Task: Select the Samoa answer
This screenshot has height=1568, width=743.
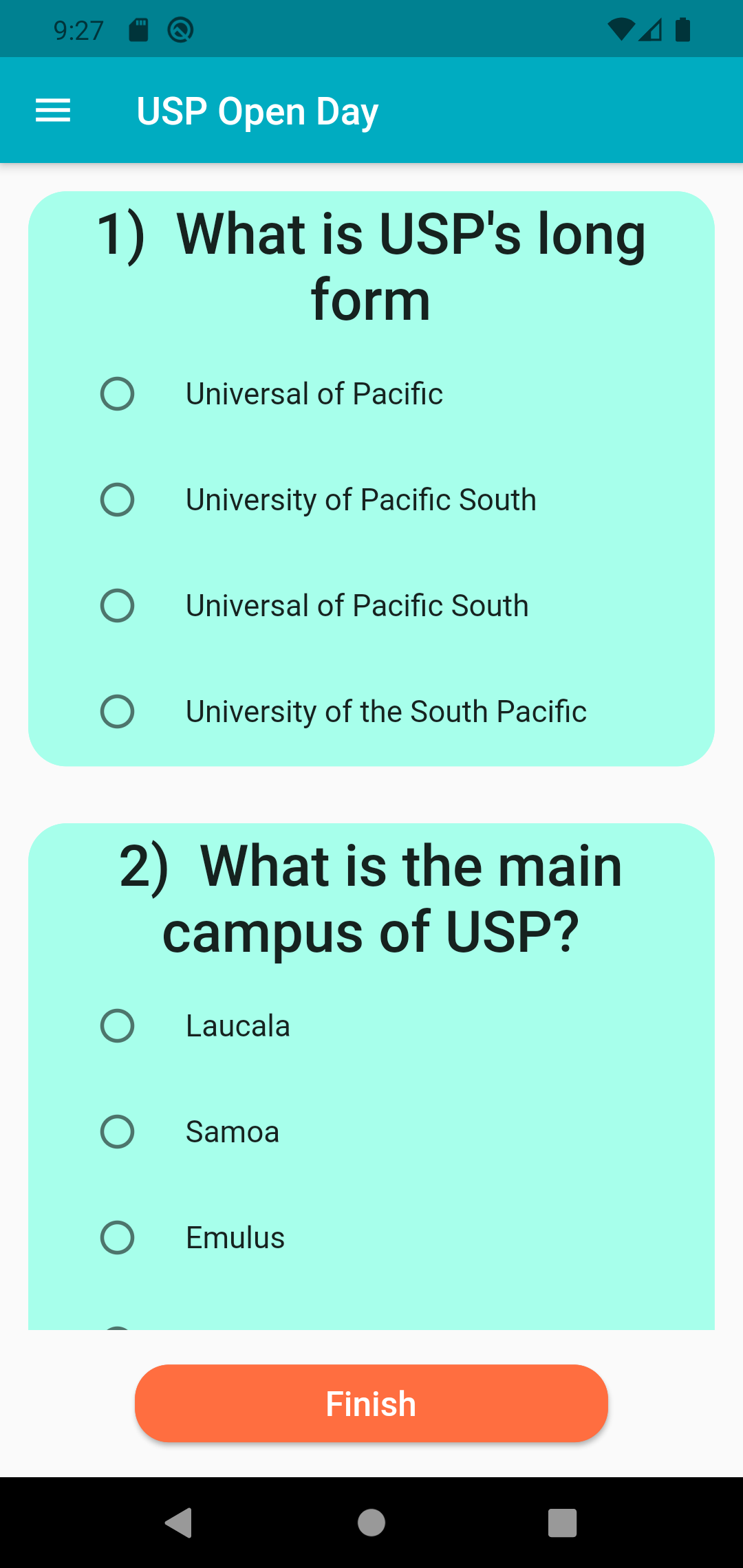Action: (117, 1132)
